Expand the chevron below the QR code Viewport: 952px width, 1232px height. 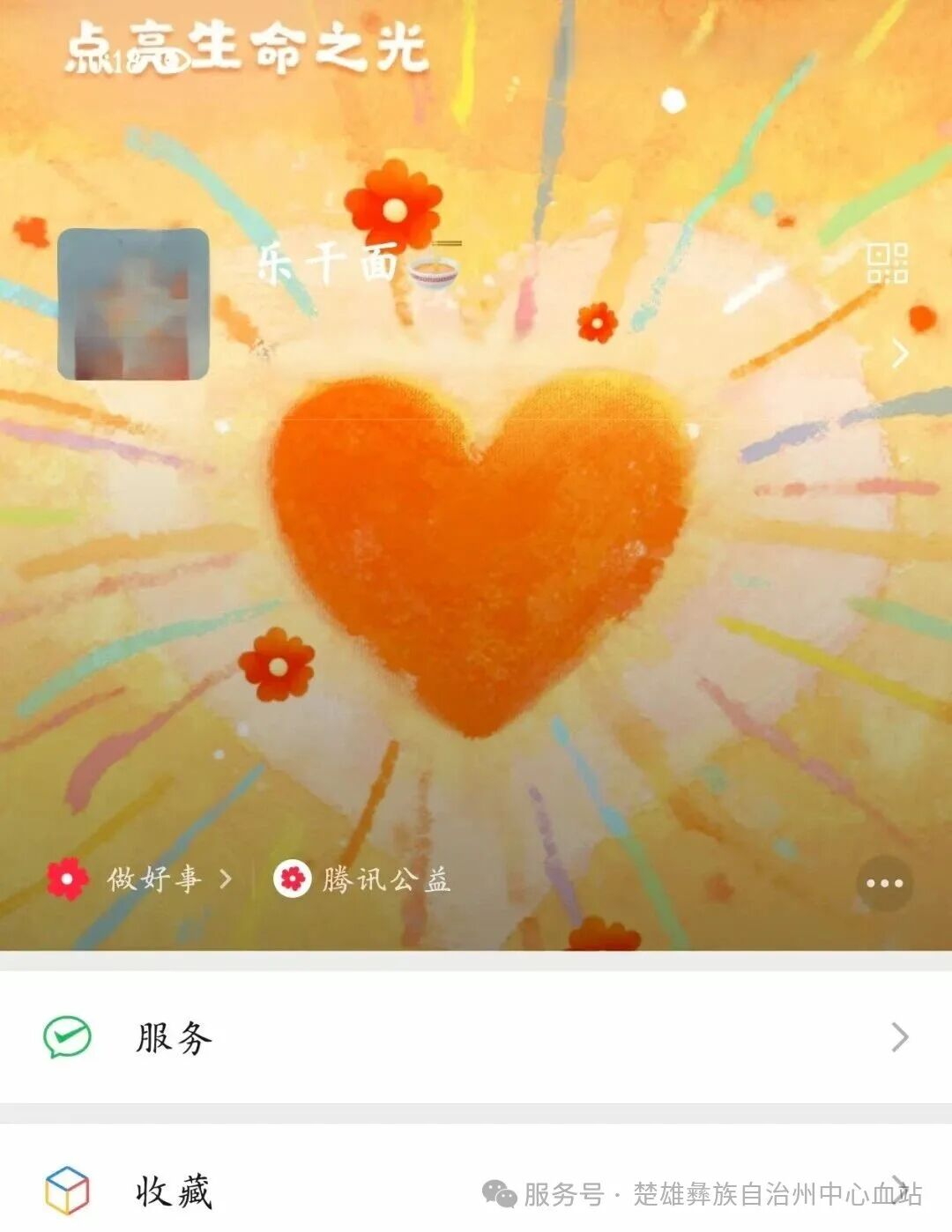point(898,351)
